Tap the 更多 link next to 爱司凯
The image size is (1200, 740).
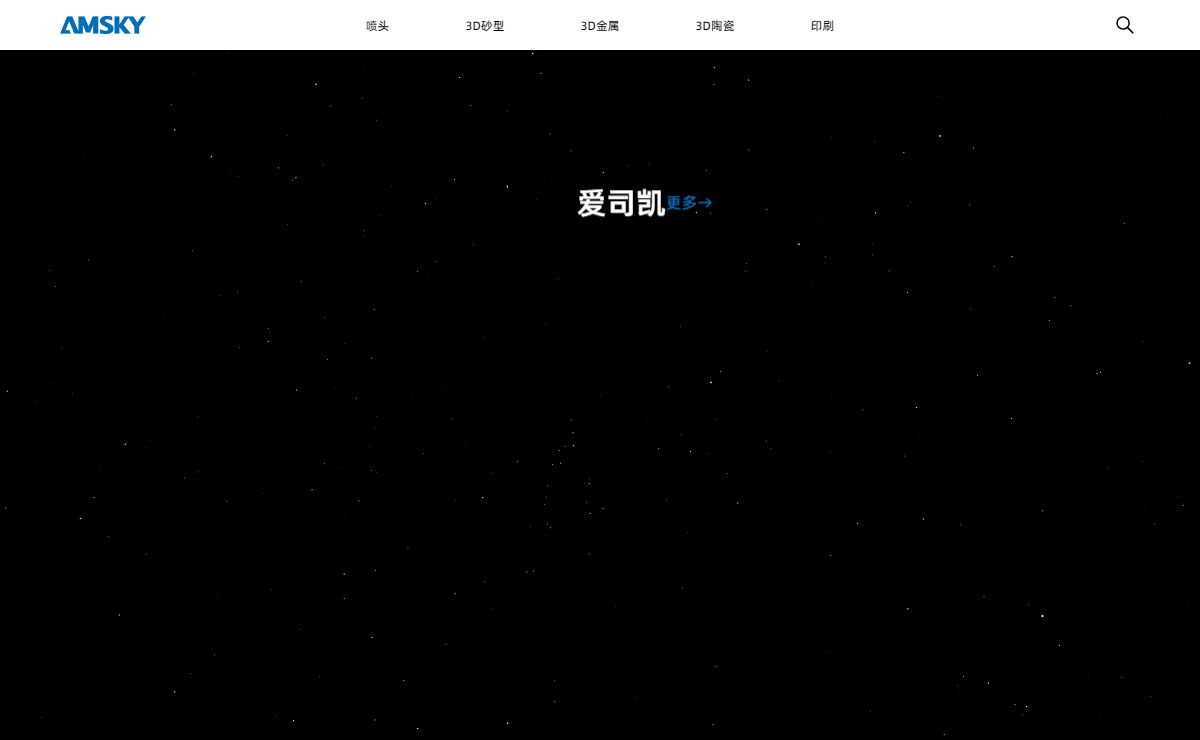(x=689, y=203)
